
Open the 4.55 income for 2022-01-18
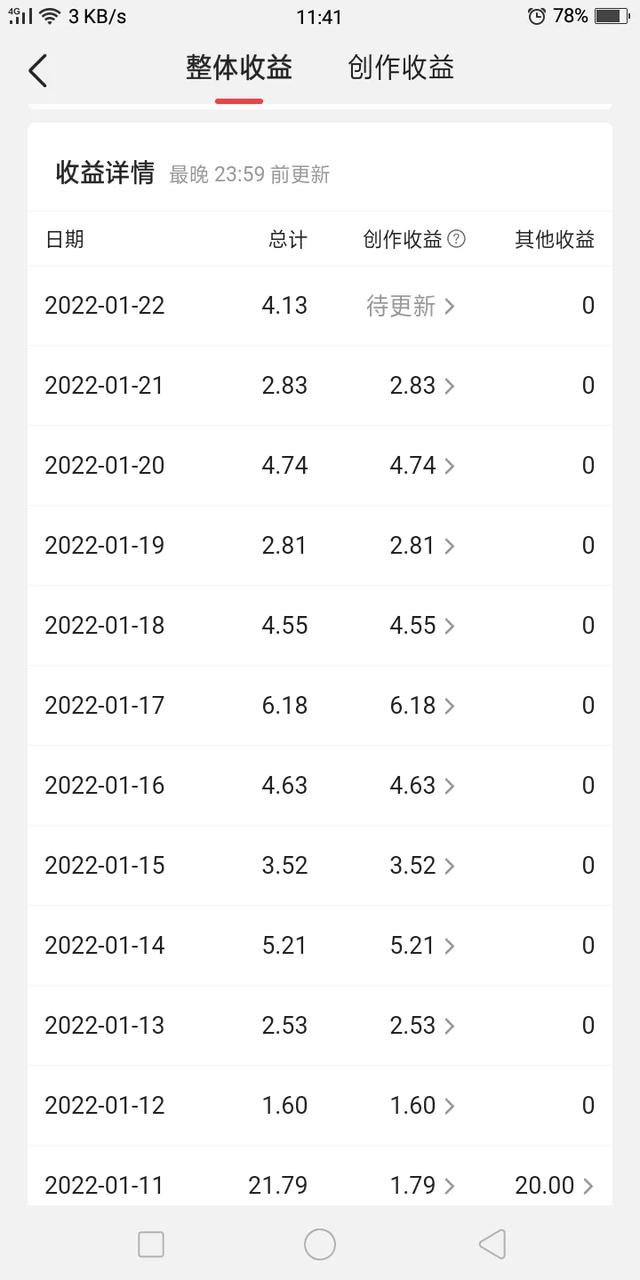422,626
